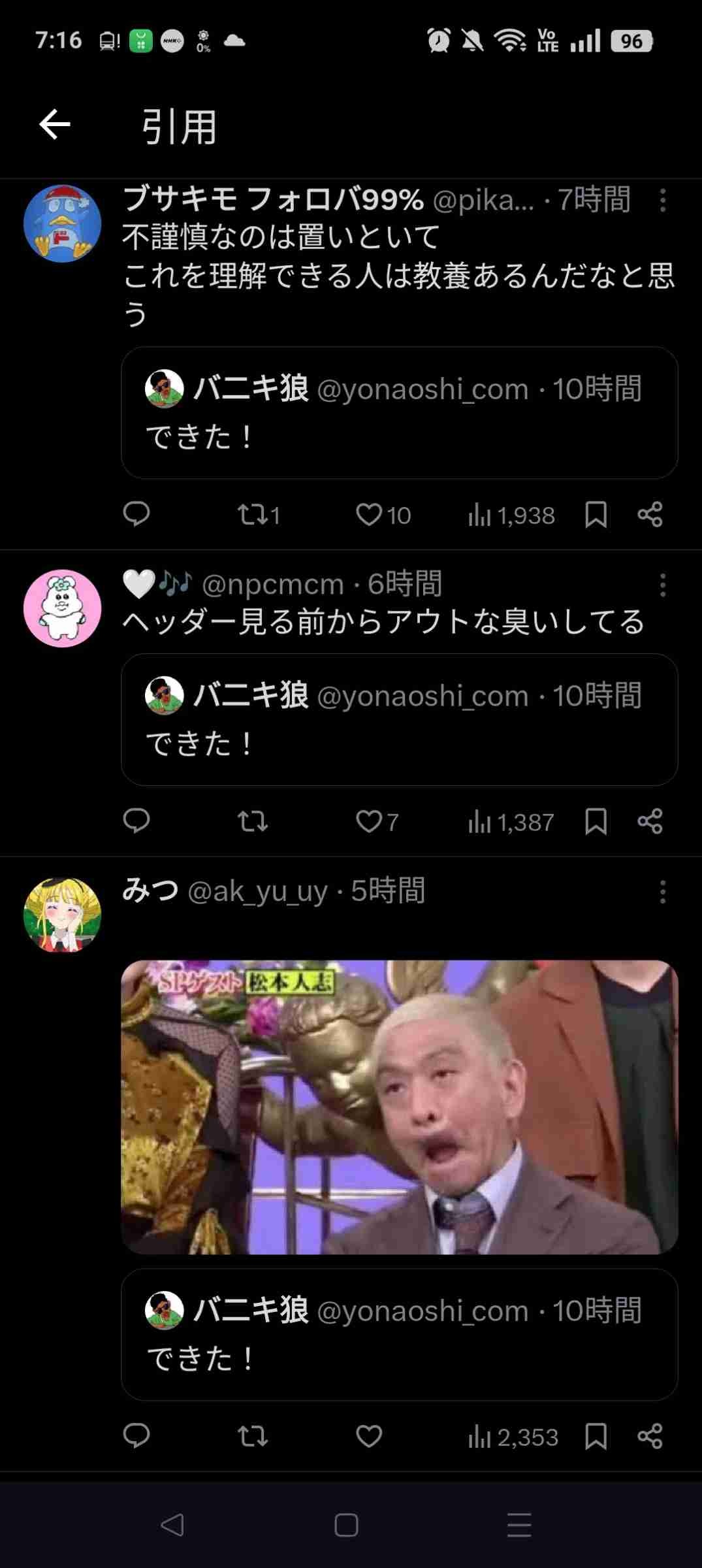This screenshot has width=702, height=1568.
Task: Open ブサキモ's profile avatar
Action: pyautogui.click(x=63, y=223)
